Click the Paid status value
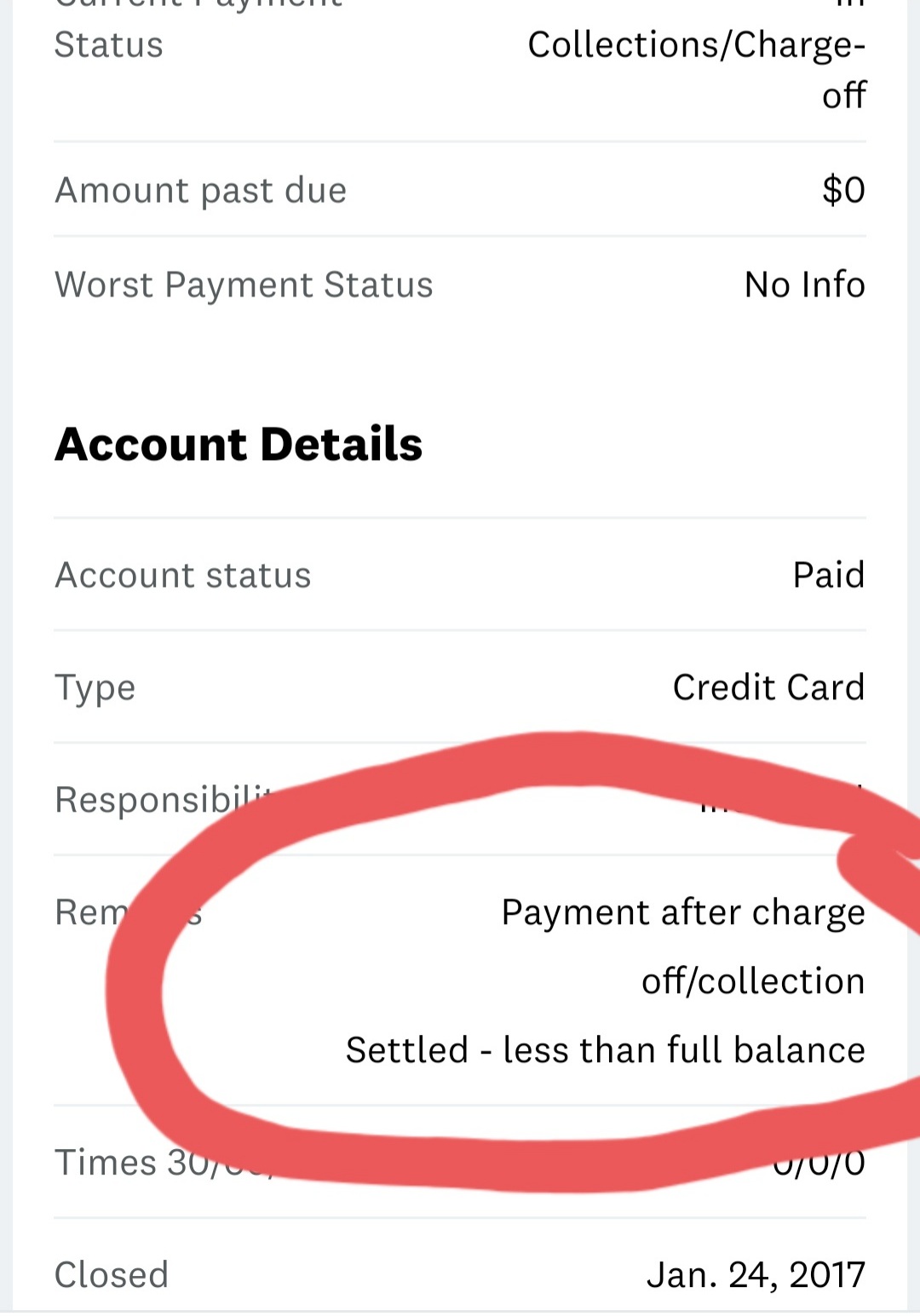 click(828, 574)
